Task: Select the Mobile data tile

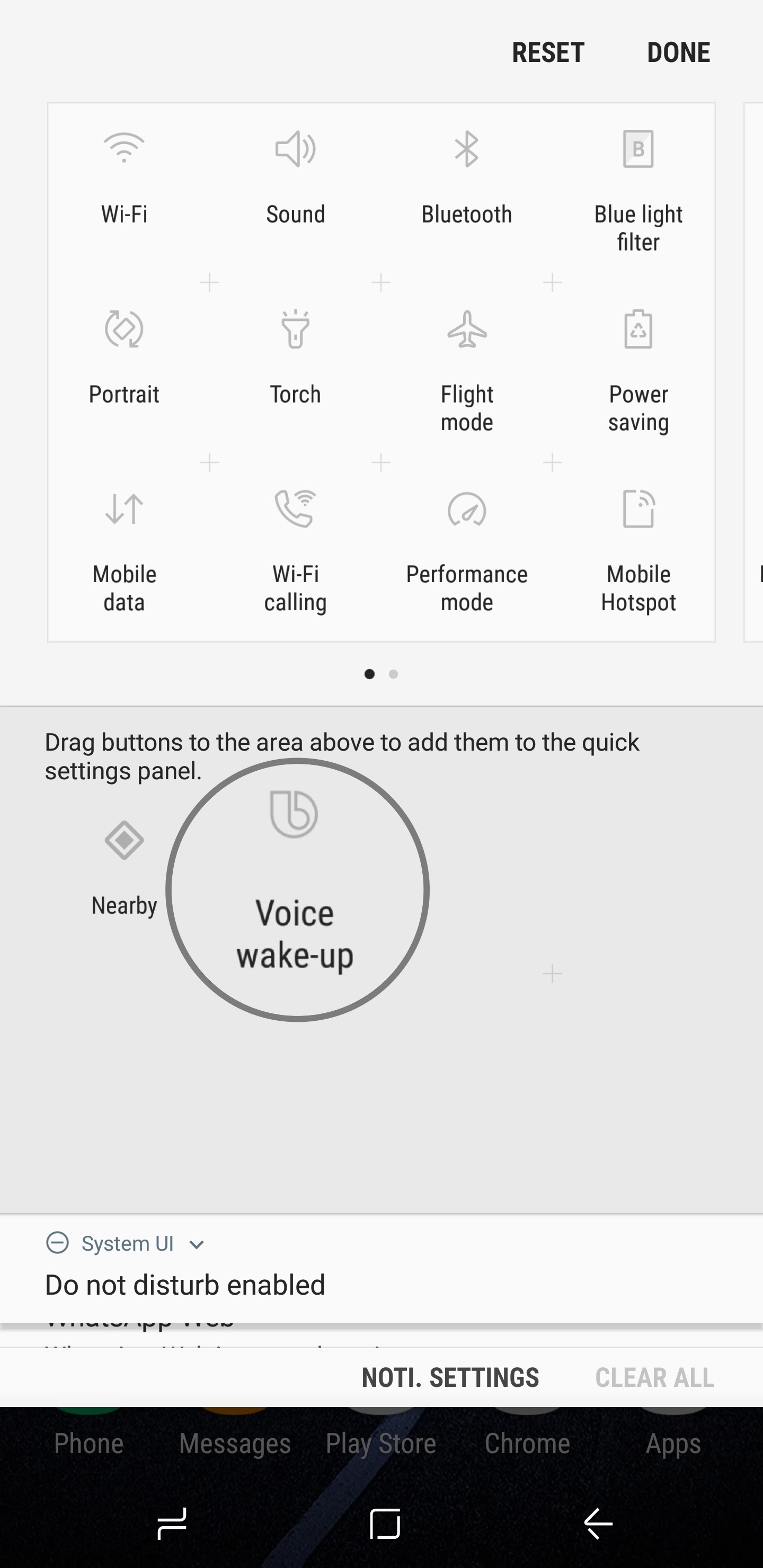Action: (124, 548)
